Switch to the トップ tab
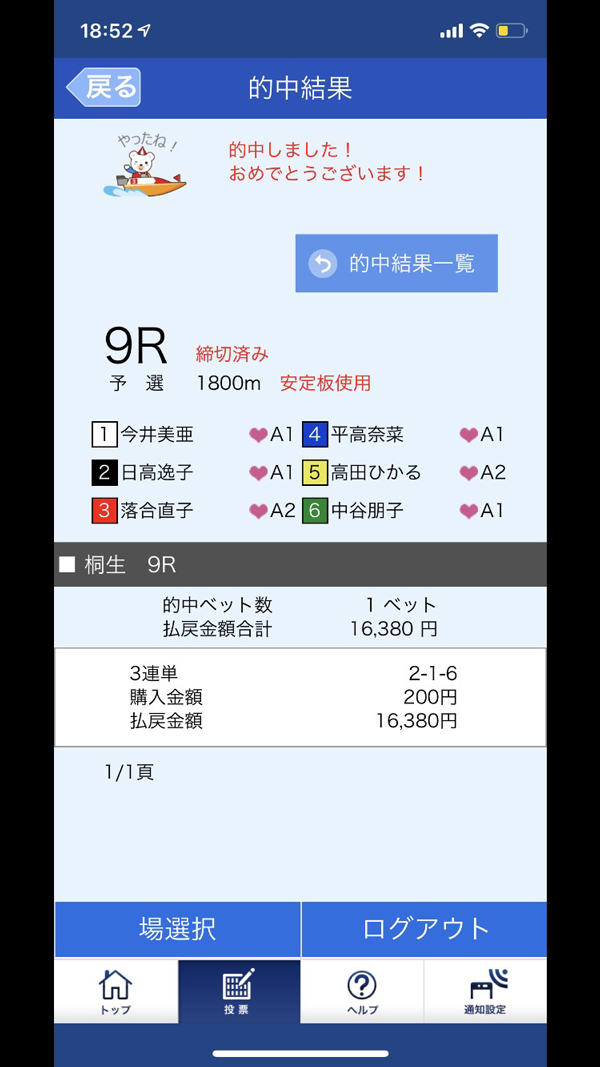The height and width of the screenshot is (1067, 600). 116,991
